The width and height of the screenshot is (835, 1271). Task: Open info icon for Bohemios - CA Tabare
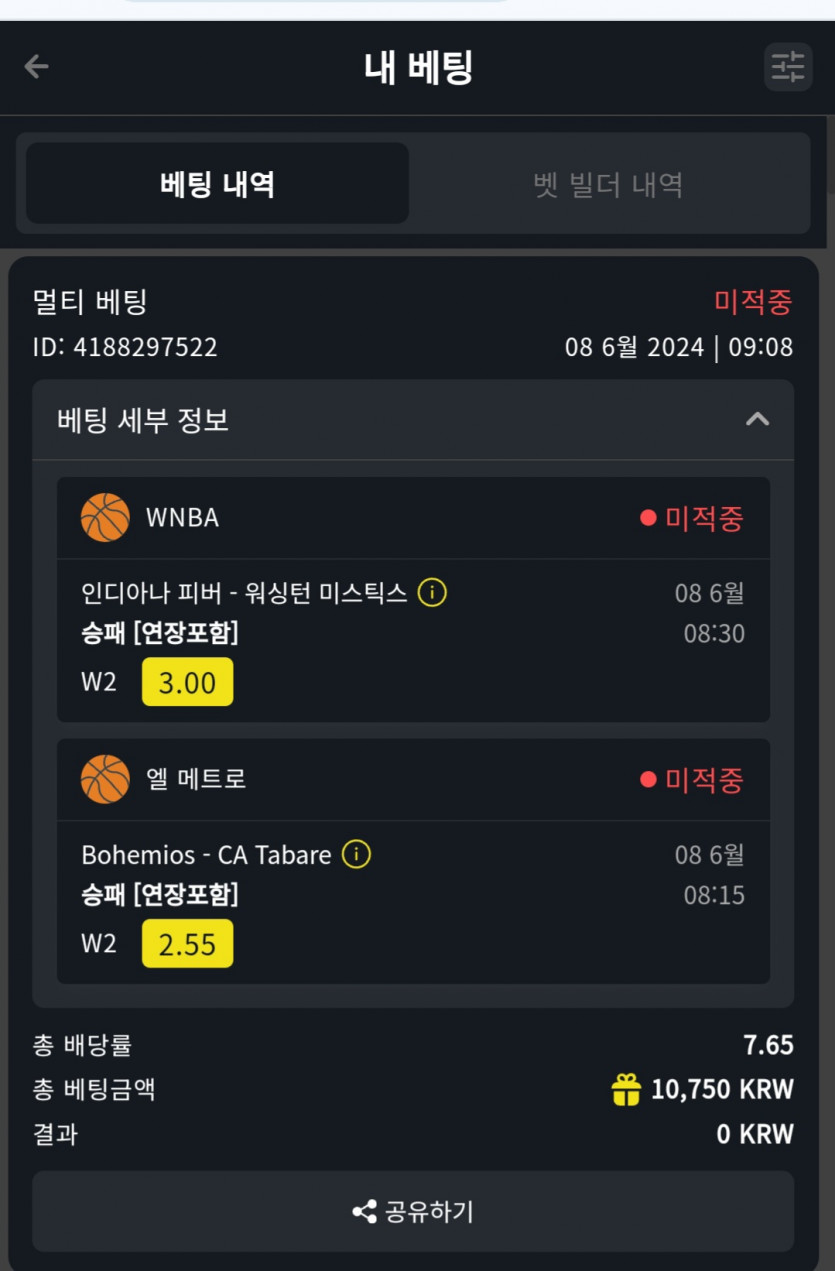pyautogui.click(x=356, y=855)
